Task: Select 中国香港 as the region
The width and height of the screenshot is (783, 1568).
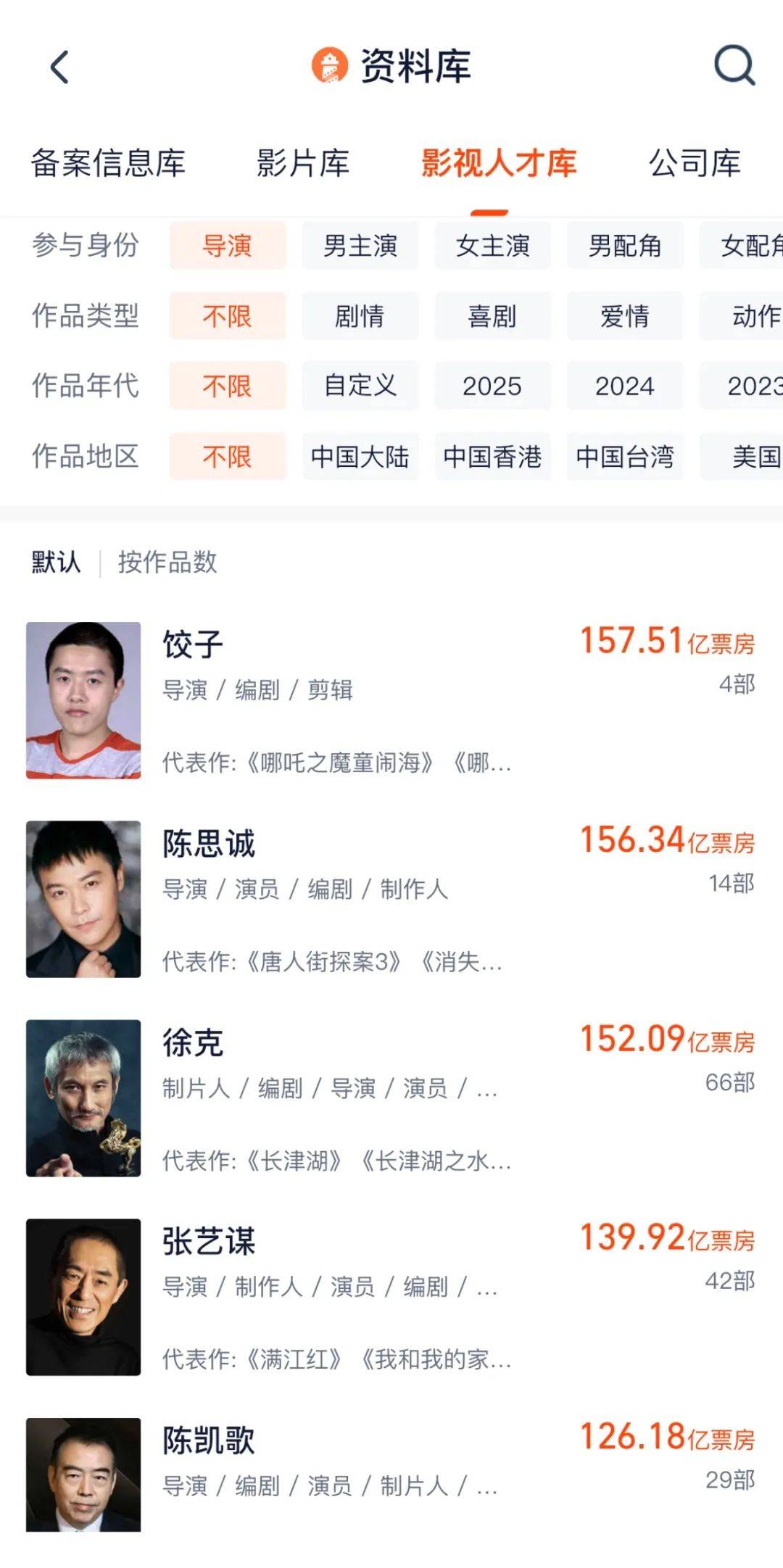Action: pos(493,457)
